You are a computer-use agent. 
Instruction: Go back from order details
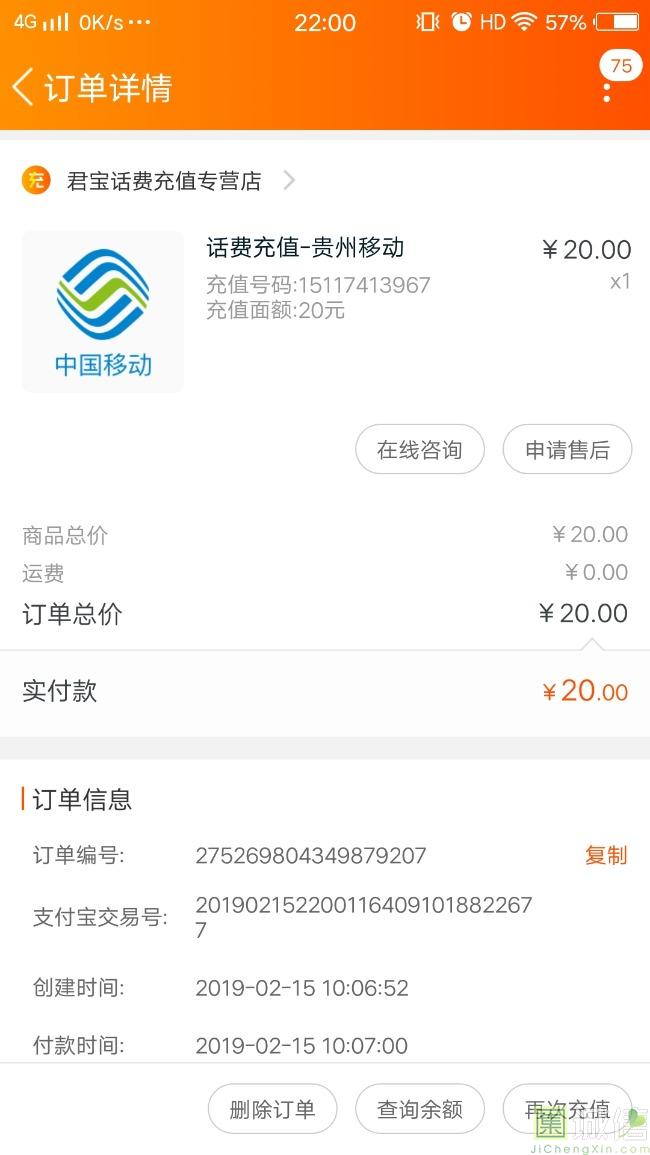click(x=24, y=87)
